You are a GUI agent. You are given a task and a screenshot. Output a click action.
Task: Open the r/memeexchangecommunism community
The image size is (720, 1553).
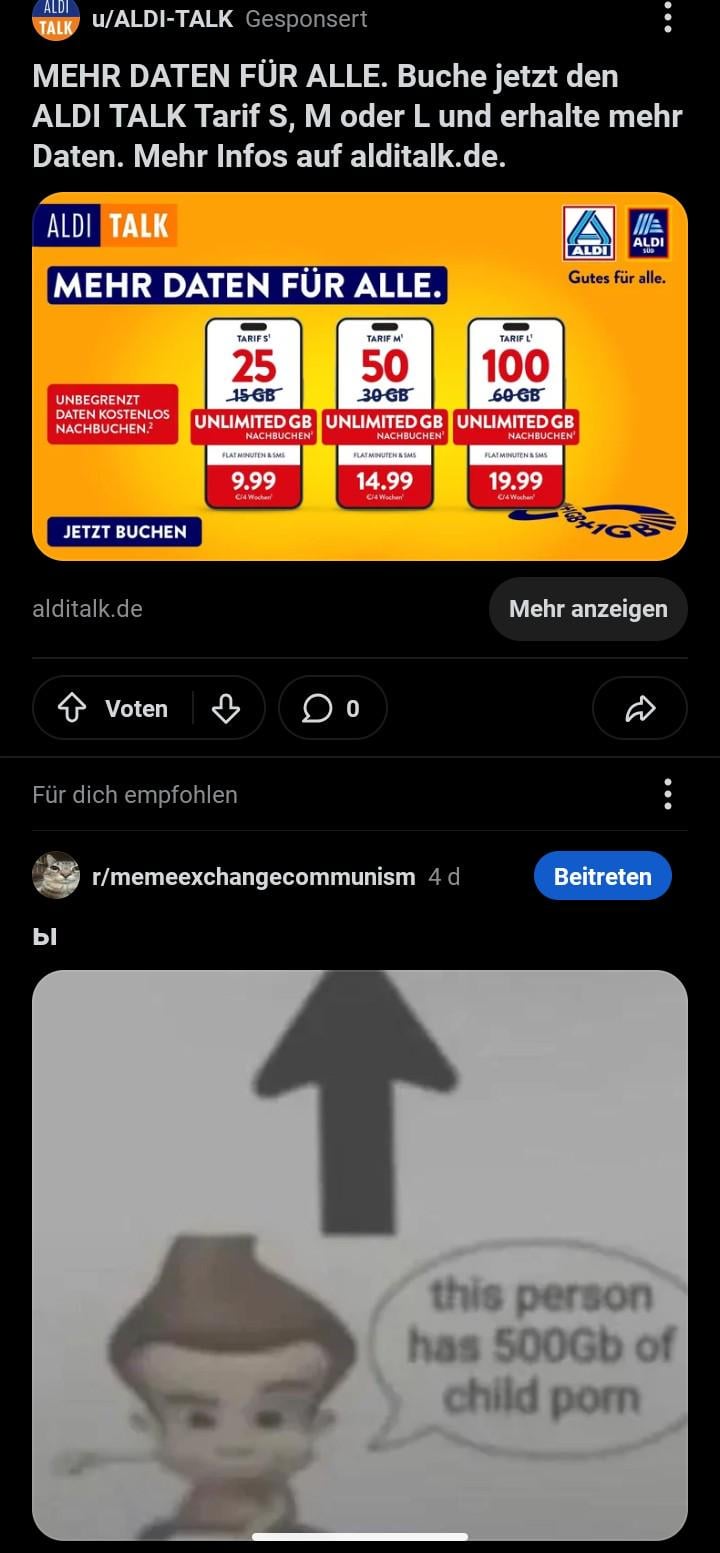click(253, 877)
